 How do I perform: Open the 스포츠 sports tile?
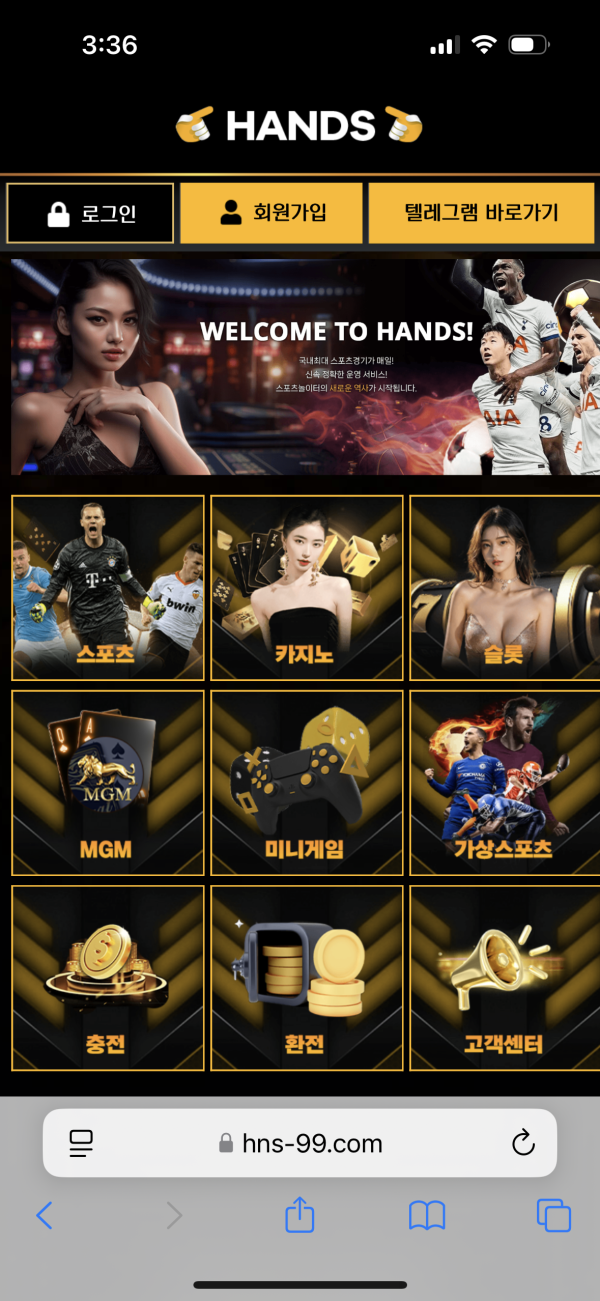click(108, 588)
